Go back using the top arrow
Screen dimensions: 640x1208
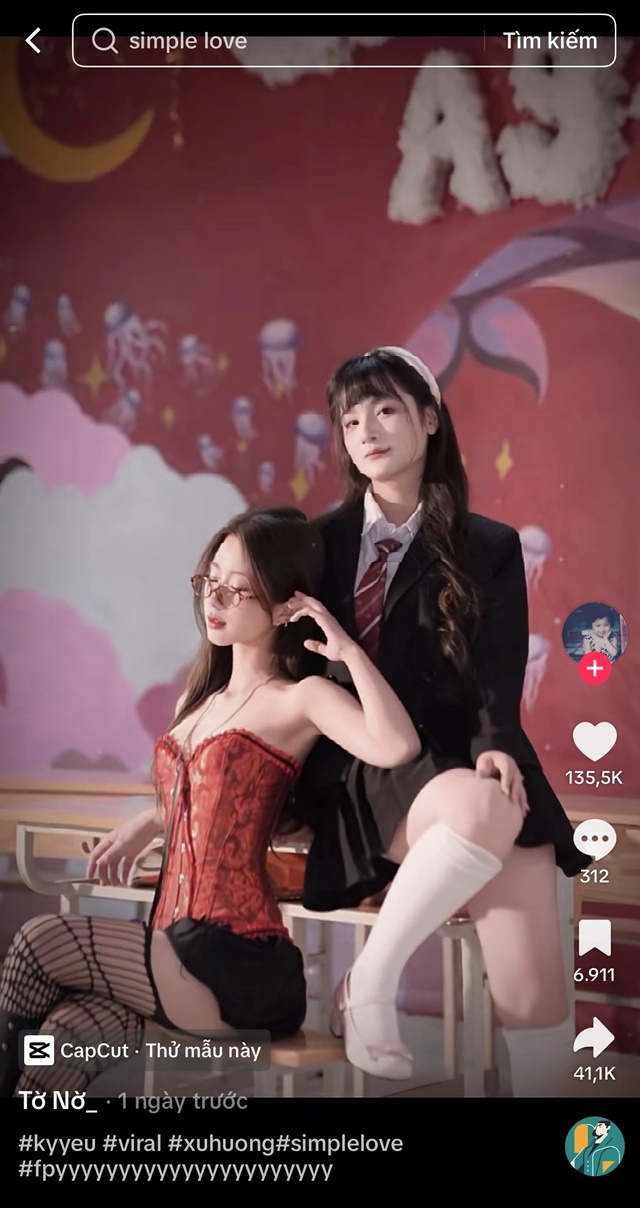click(33, 41)
